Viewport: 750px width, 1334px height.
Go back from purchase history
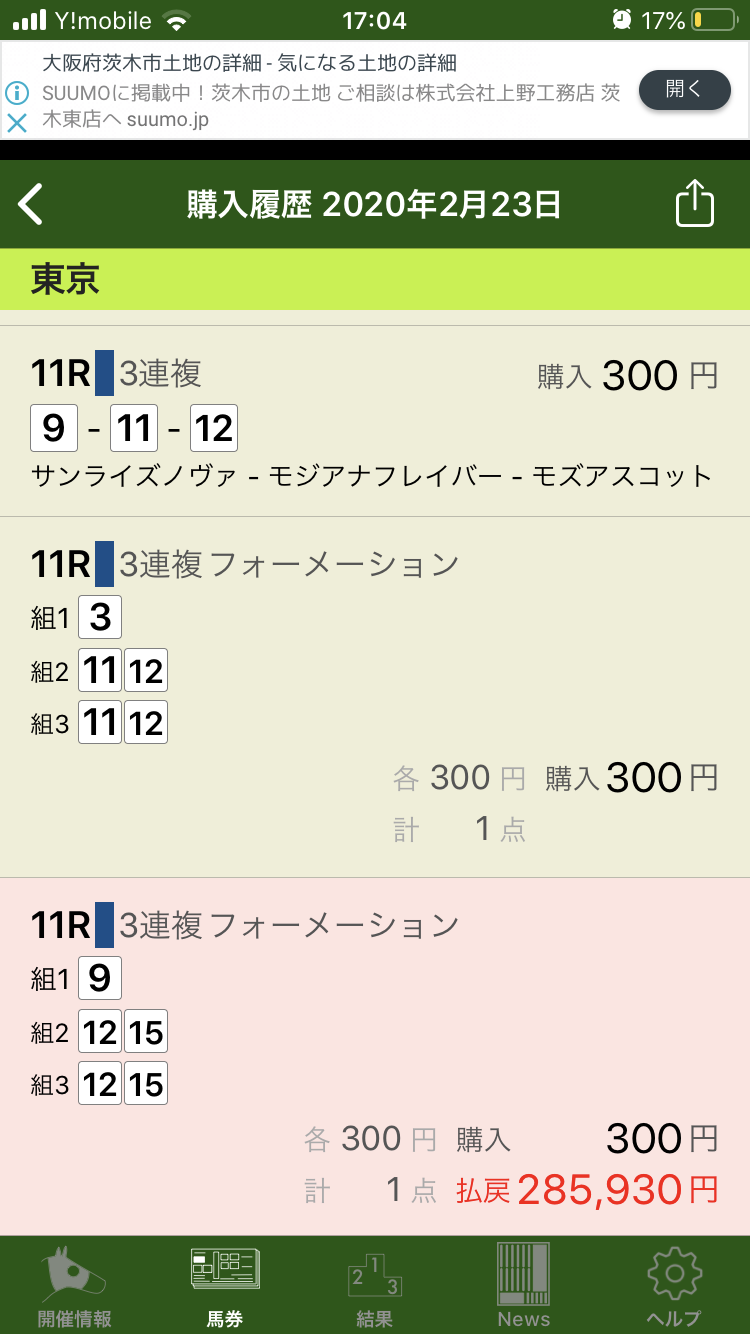click(x=32, y=204)
